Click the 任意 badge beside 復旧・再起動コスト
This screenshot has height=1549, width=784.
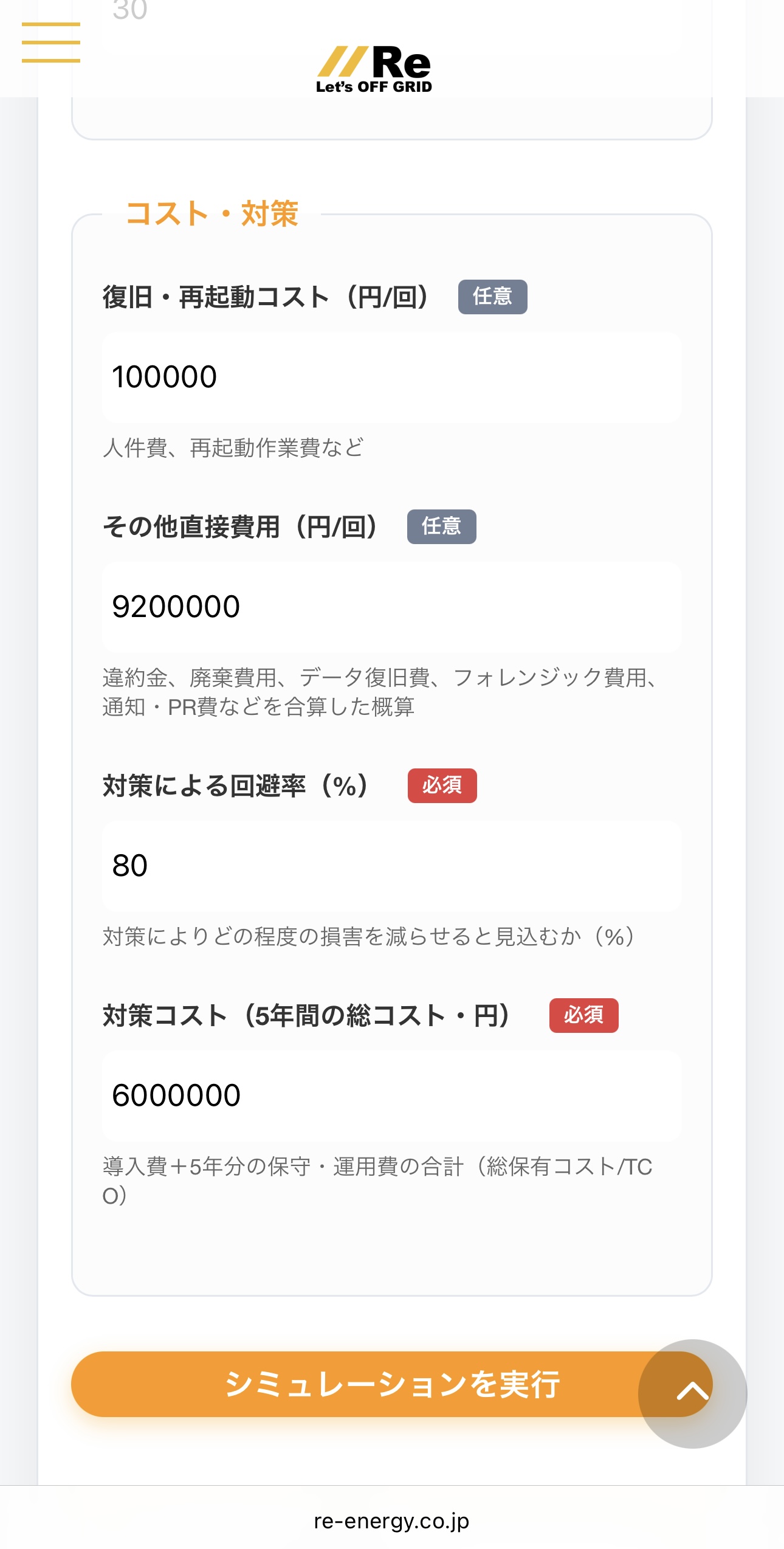492,297
